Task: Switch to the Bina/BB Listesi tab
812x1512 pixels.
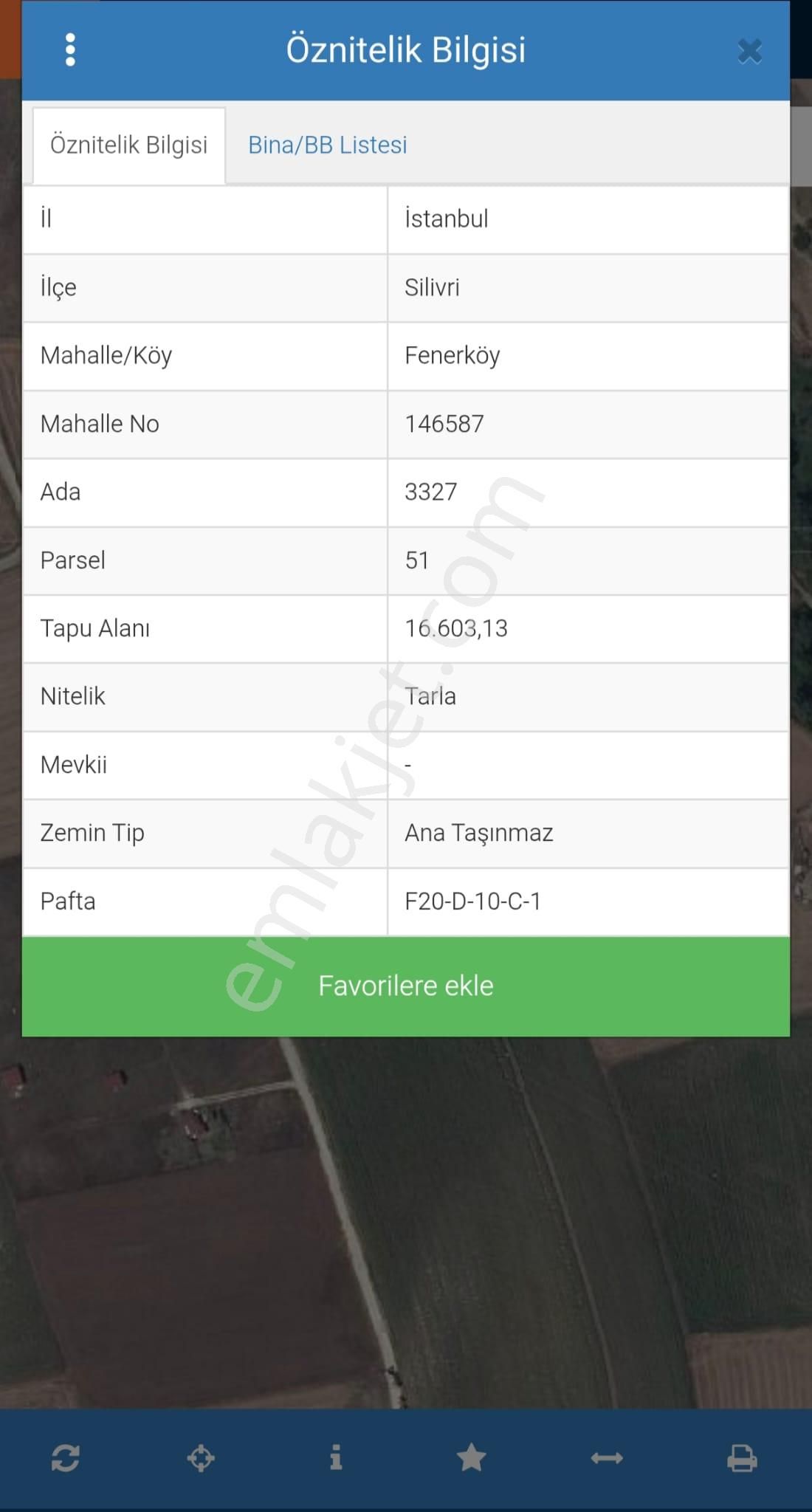Action: click(327, 145)
